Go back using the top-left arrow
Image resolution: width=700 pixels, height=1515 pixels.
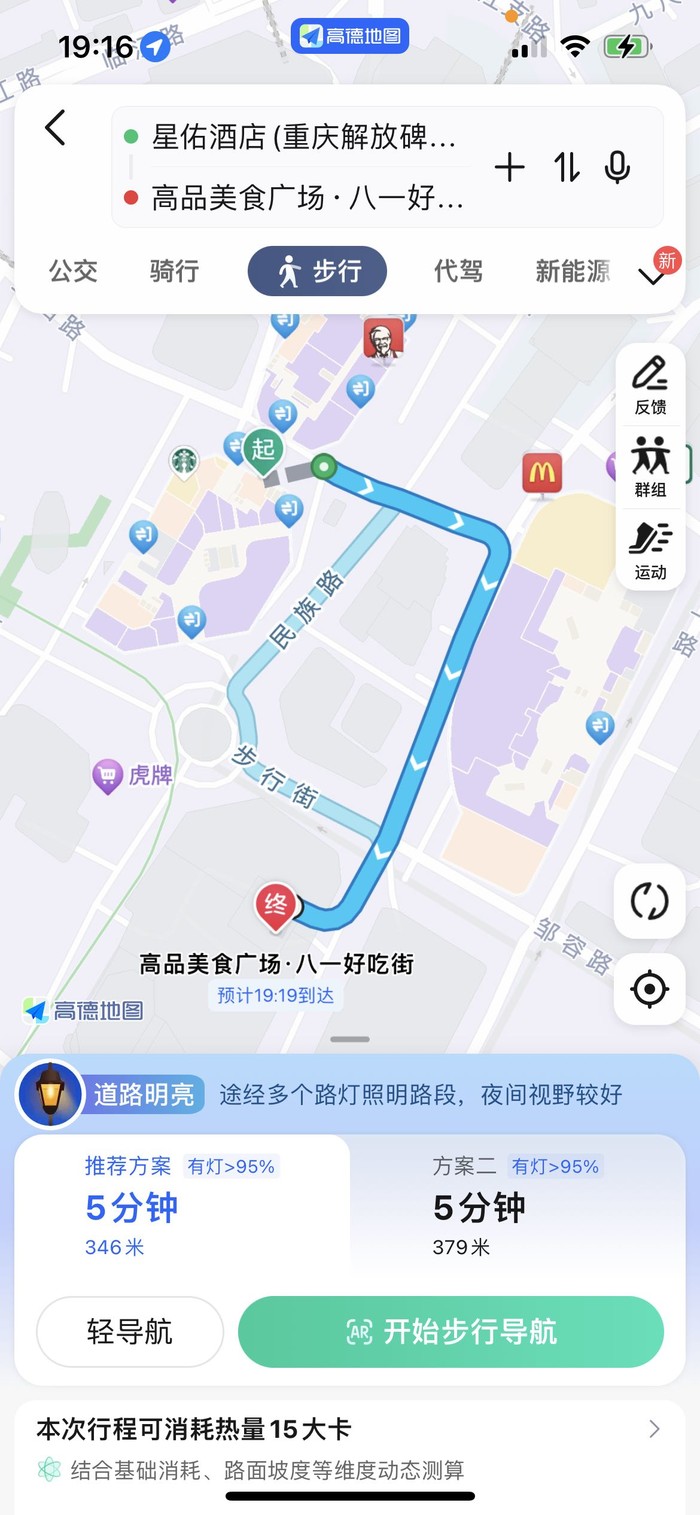pos(56,128)
